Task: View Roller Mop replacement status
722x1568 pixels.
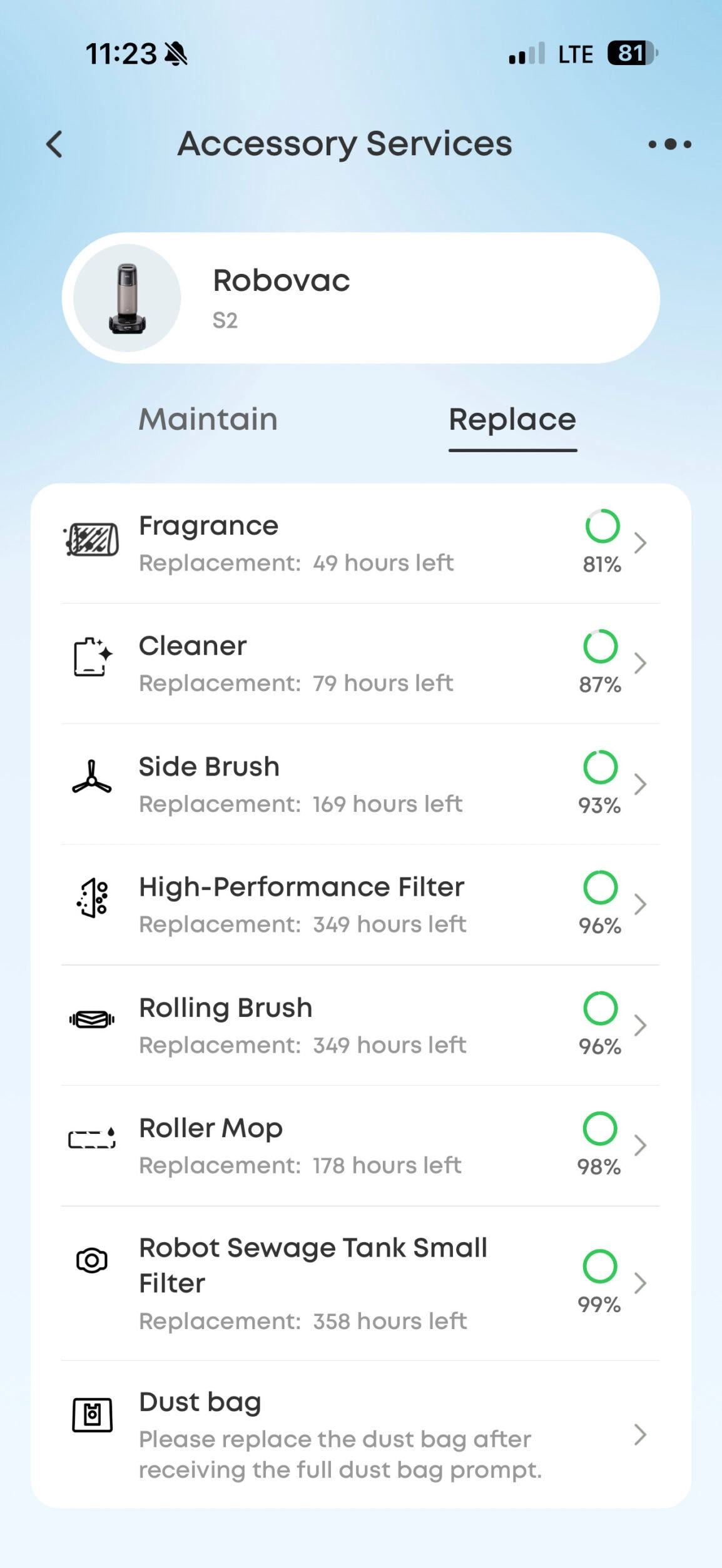Action: click(x=360, y=1146)
